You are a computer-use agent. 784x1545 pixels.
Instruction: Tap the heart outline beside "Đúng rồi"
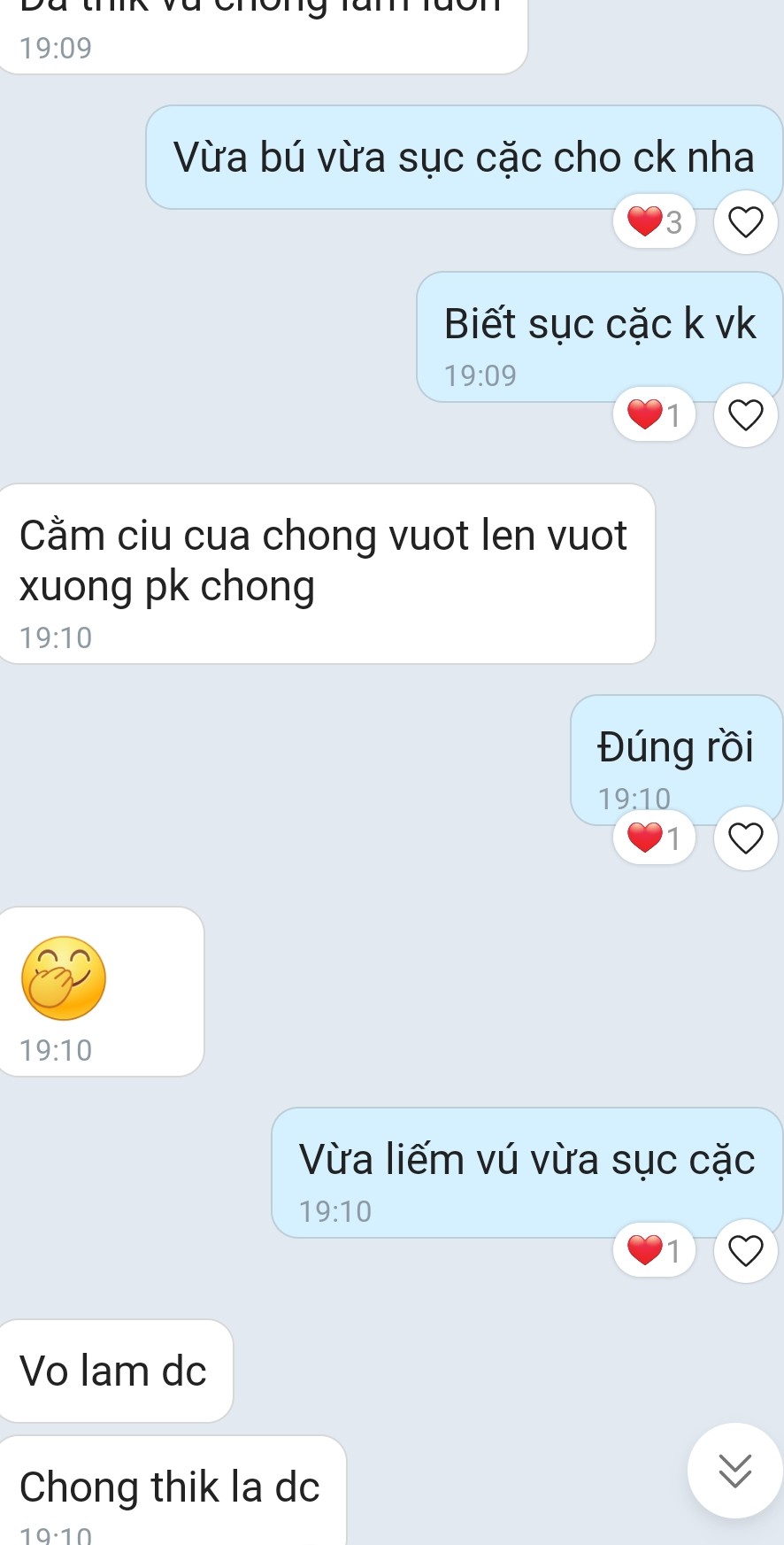click(745, 838)
